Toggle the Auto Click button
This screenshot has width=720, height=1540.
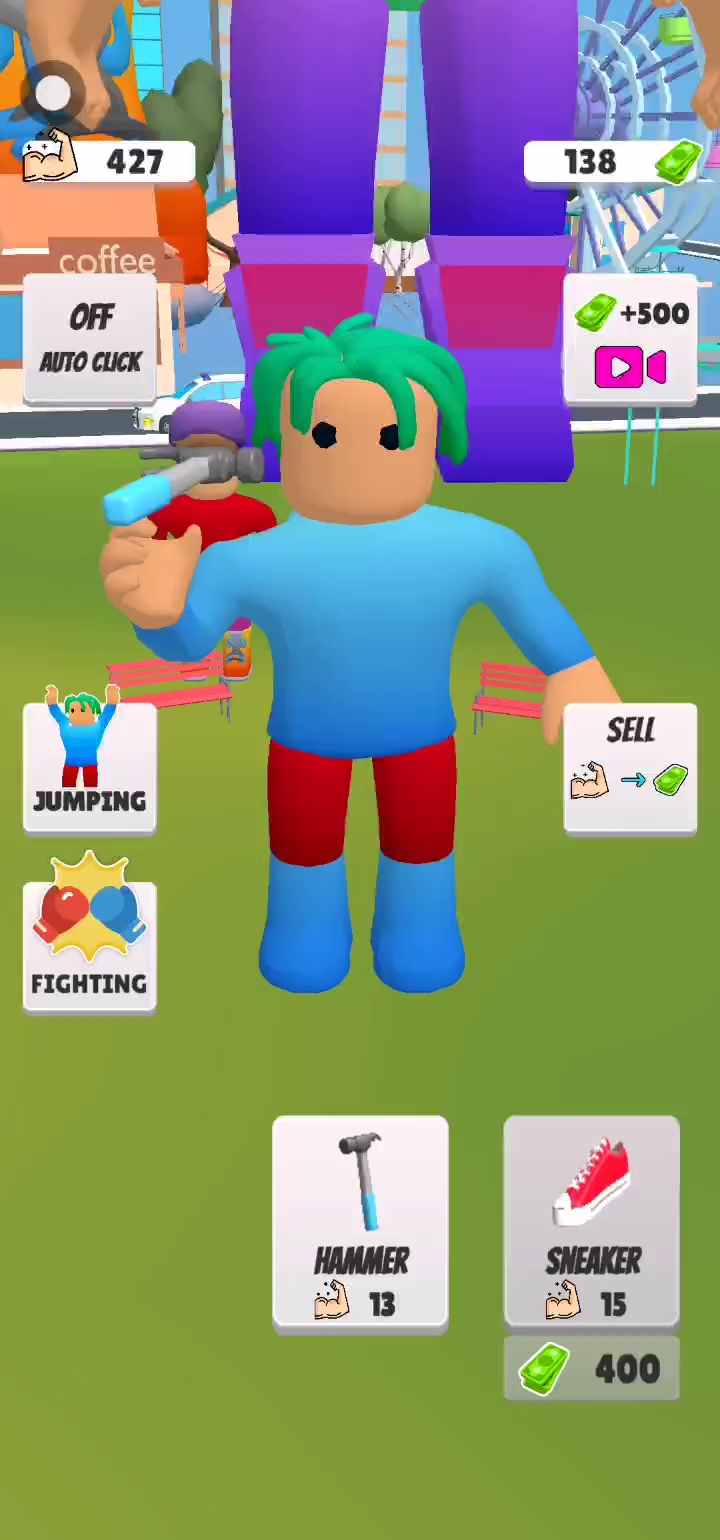pos(90,339)
